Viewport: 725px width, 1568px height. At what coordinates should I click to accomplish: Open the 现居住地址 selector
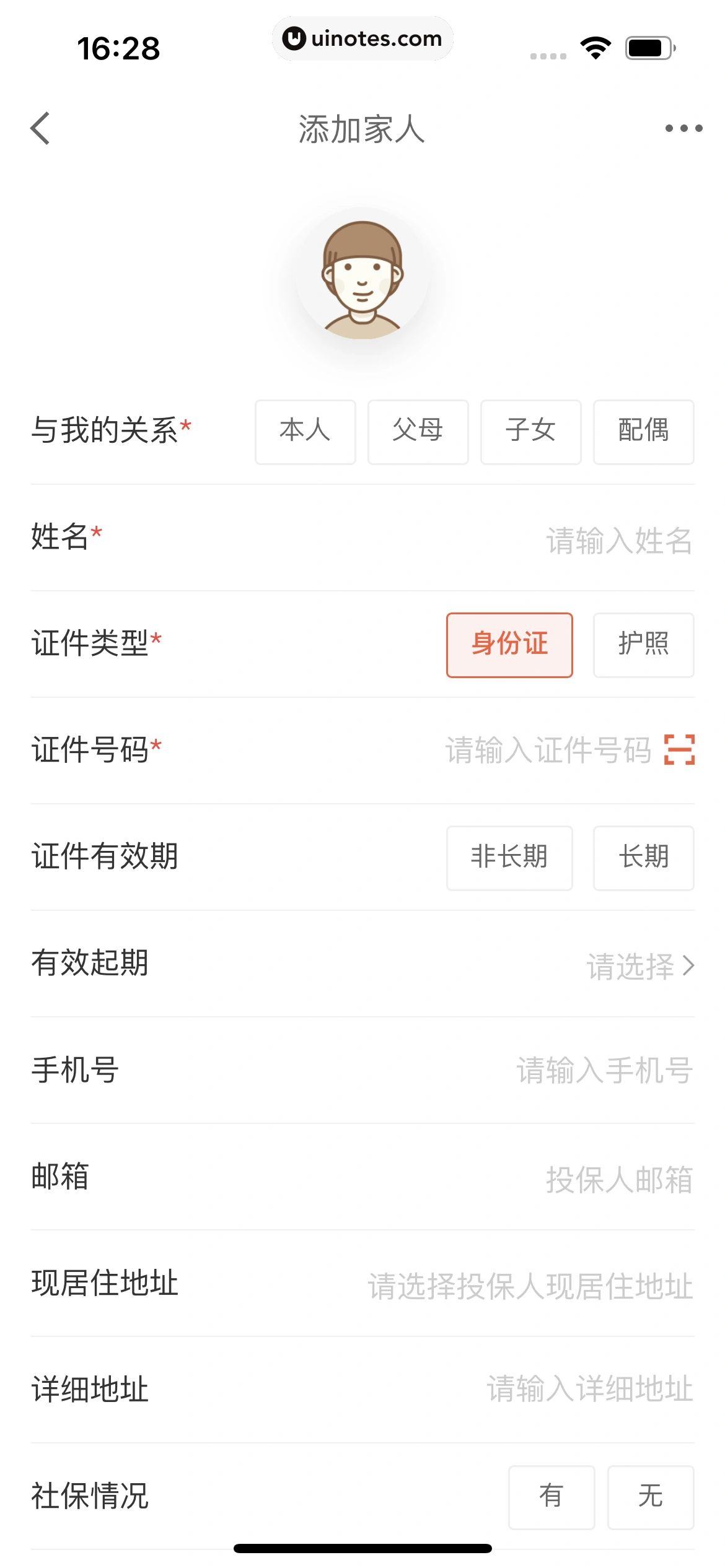pos(530,1285)
